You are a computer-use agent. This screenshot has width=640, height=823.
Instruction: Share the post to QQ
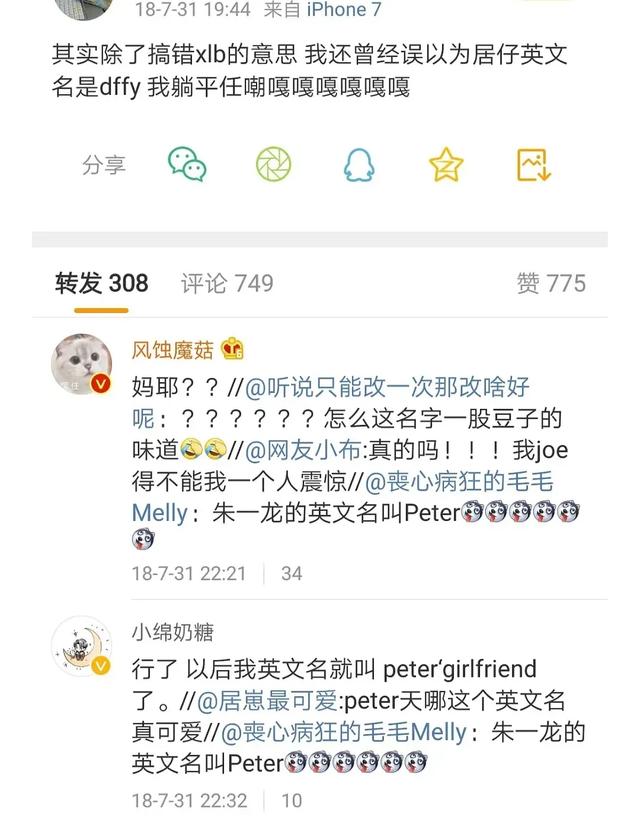(x=359, y=164)
